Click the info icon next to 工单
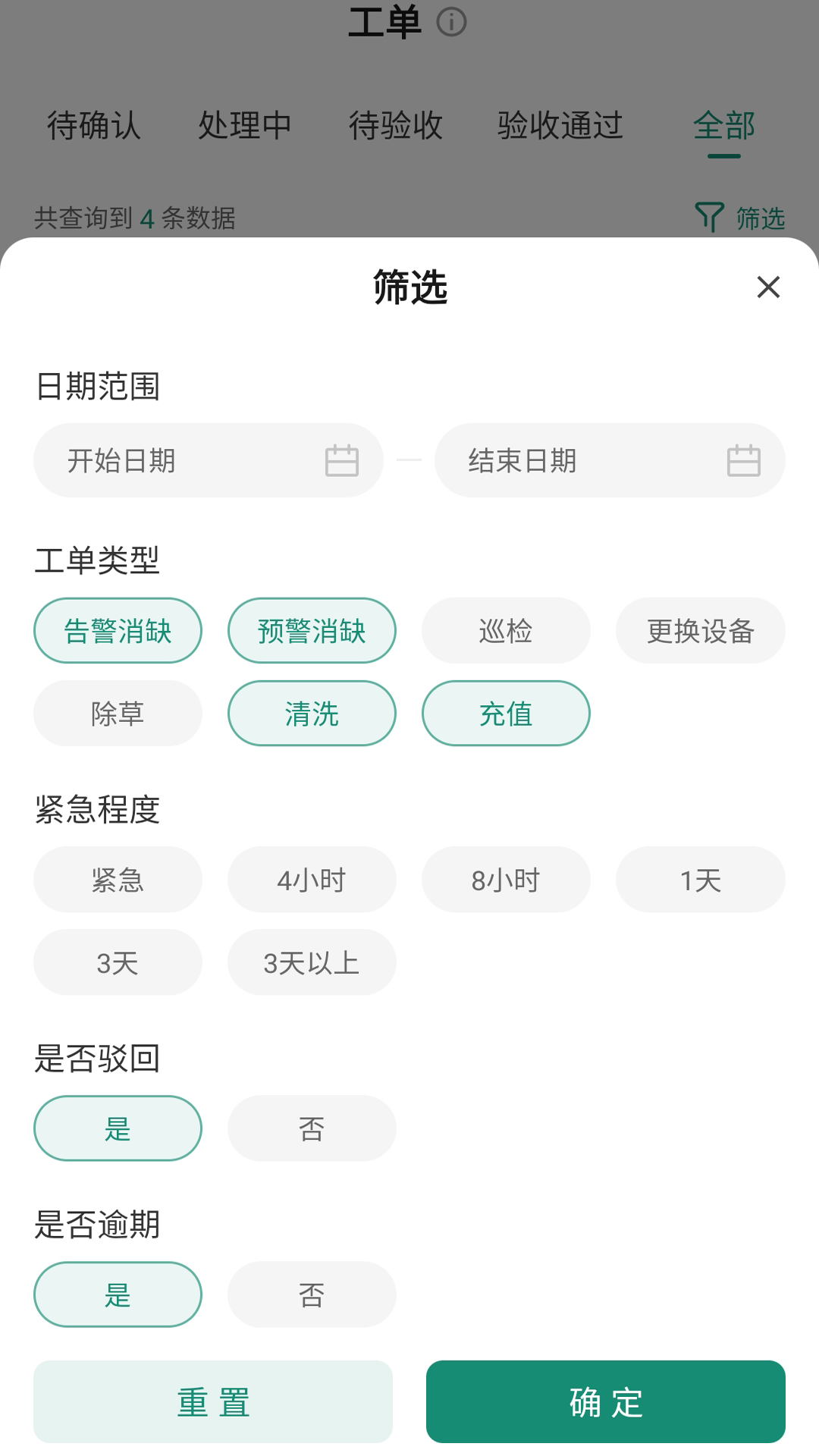This screenshot has width=819, height=1456. (450, 23)
